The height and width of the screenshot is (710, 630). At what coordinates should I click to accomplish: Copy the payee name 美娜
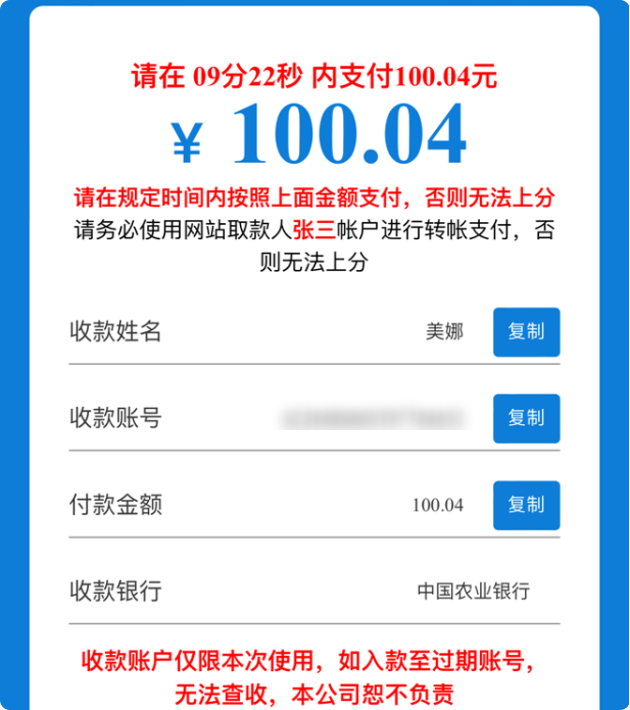(x=526, y=332)
